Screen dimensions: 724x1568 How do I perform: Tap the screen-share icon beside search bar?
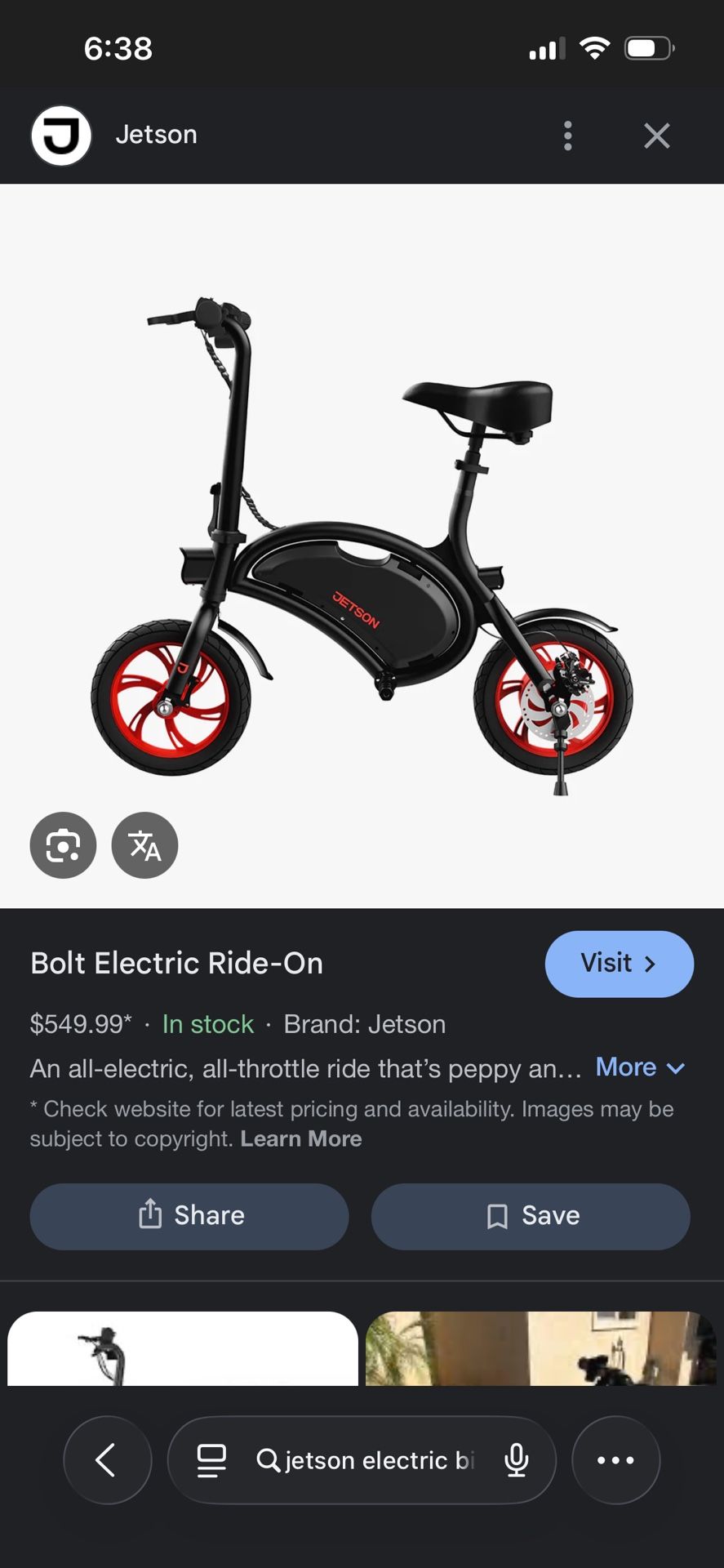coord(211,1459)
